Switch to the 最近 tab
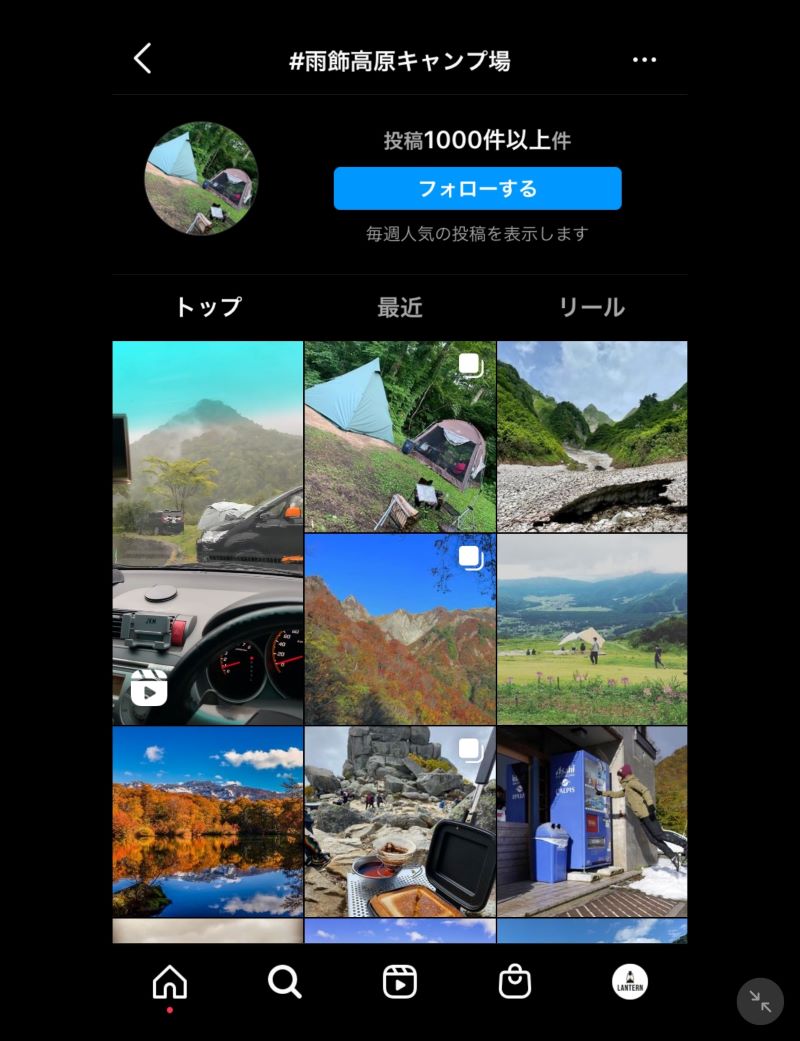The image size is (800, 1041). click(x=400, y=307)
